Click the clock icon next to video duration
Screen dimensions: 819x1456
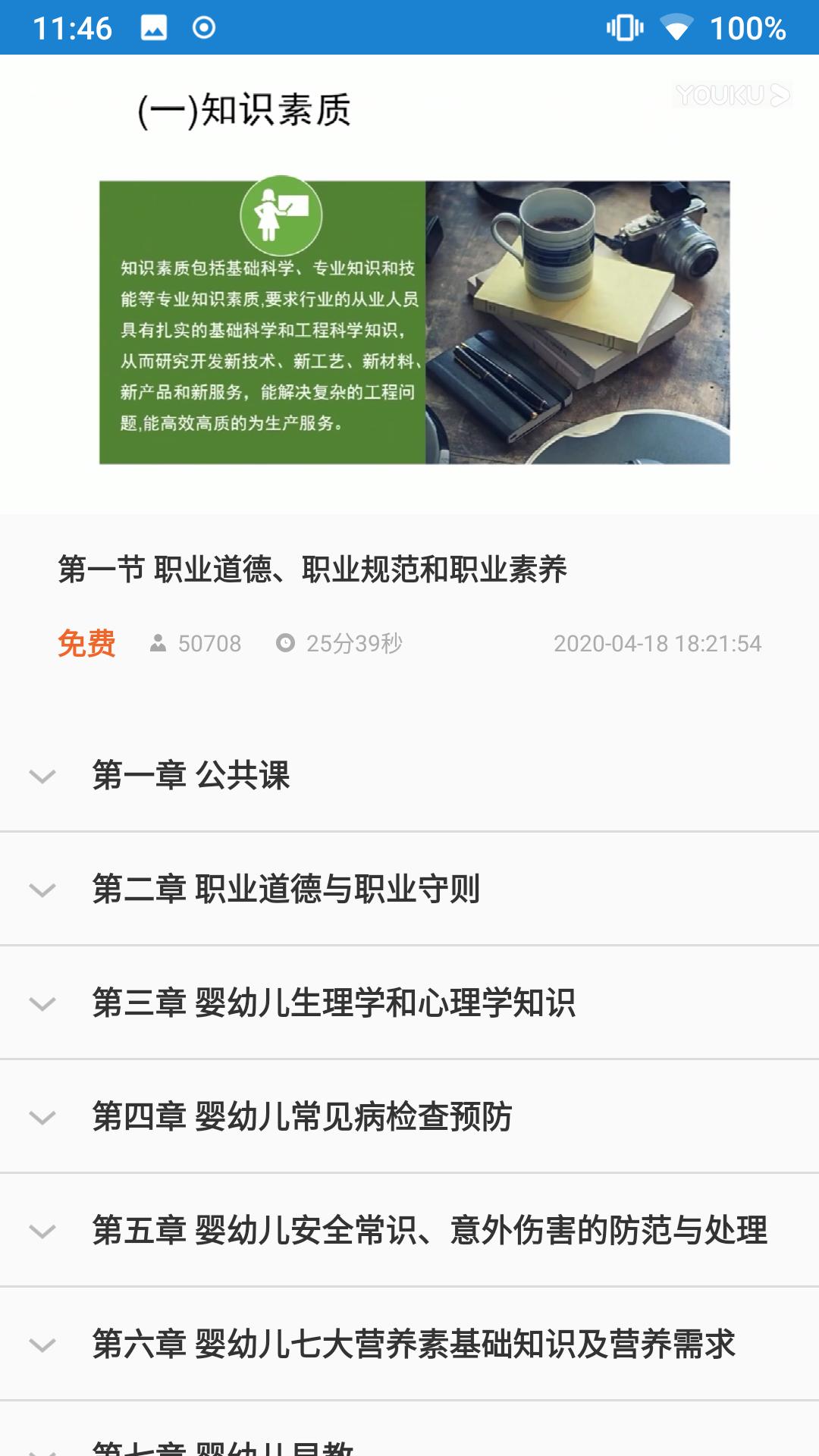pos(286,644)
